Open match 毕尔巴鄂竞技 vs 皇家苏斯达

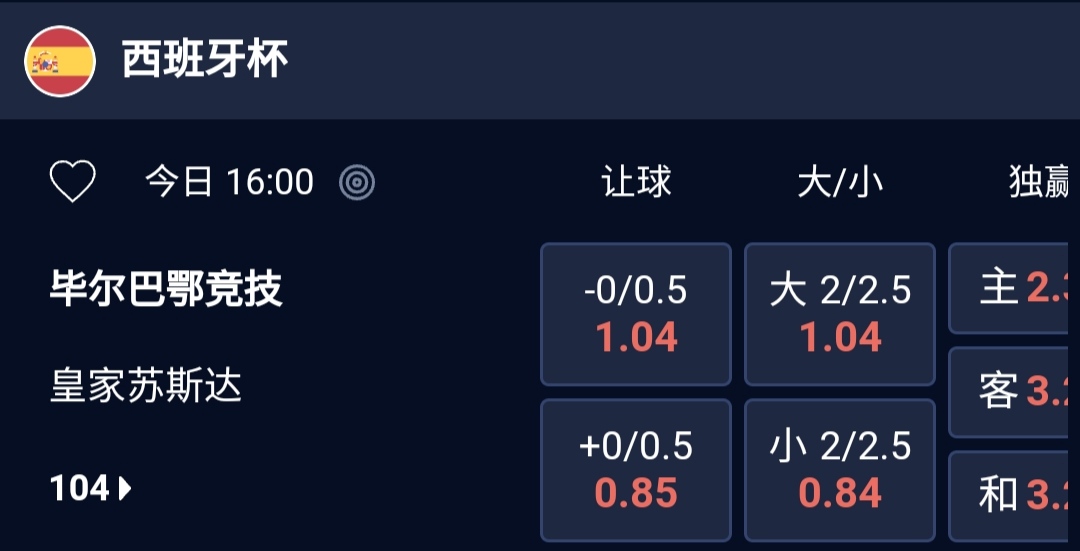point(166,290)
